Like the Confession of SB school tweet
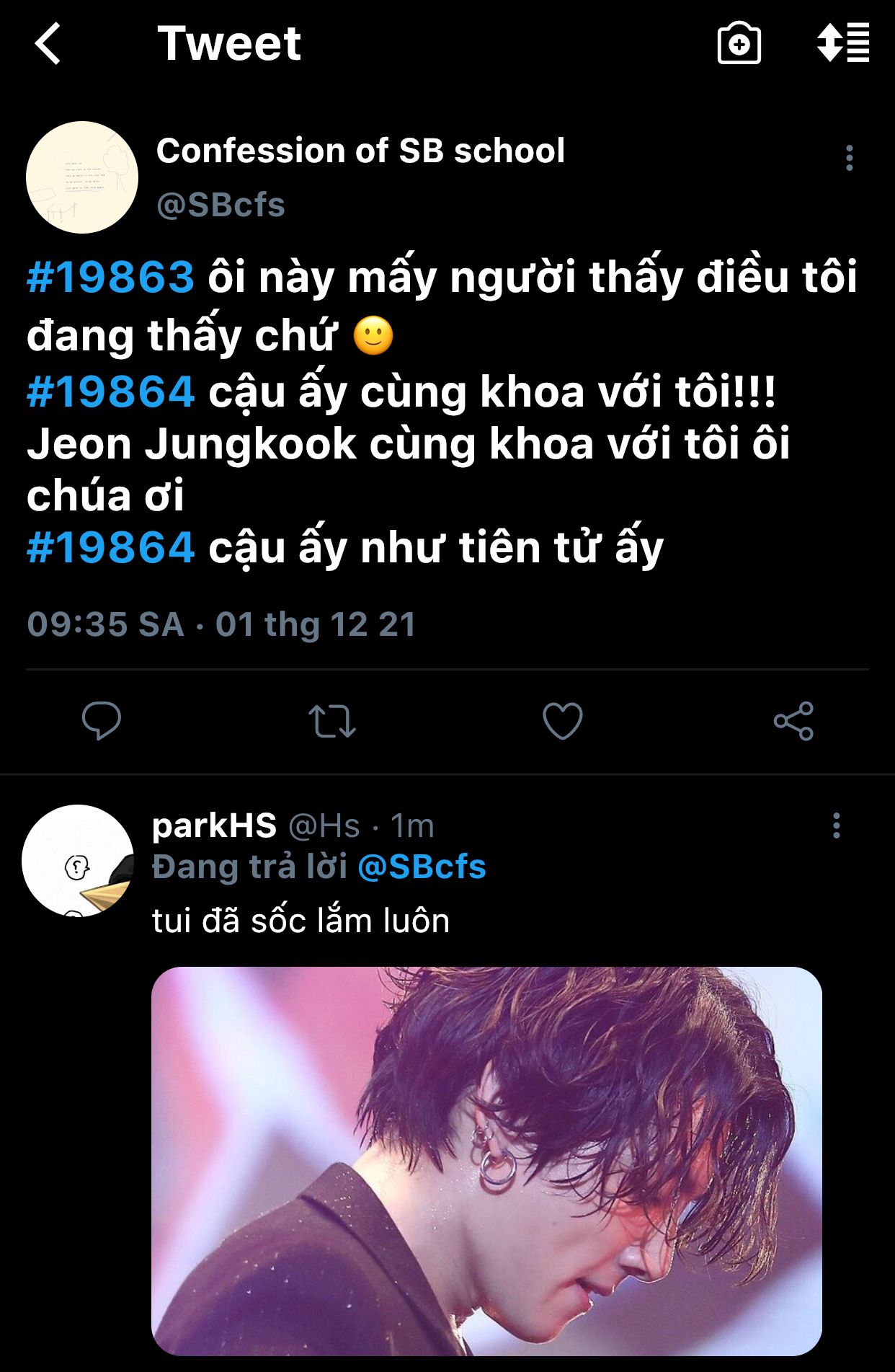Screen dimensions: 895x1372 pos(562,720)
